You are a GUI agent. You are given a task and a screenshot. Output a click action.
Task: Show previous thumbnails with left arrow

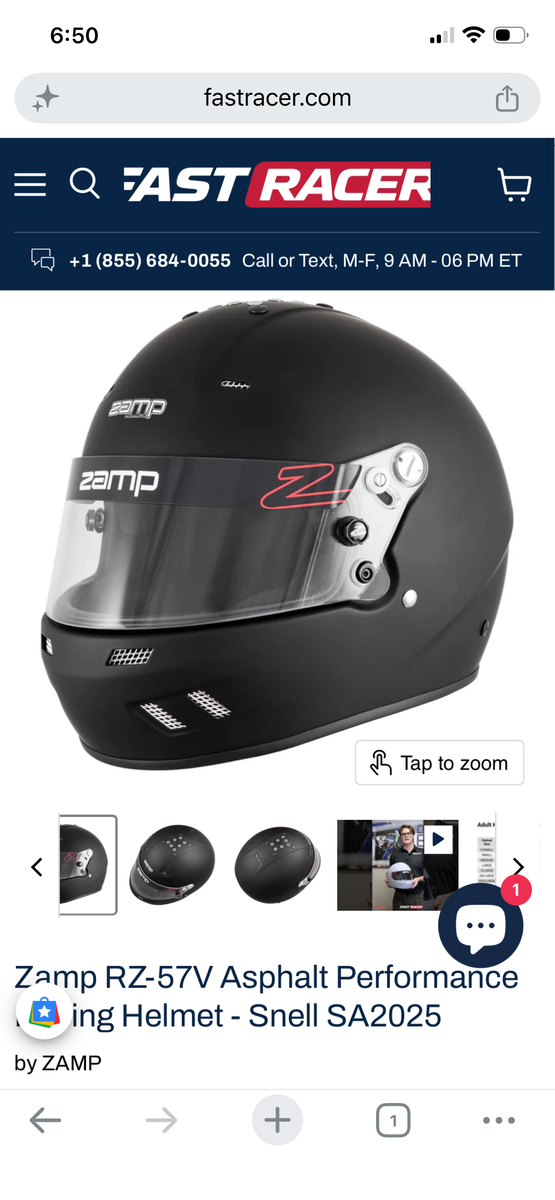click(x=37, y=867)
